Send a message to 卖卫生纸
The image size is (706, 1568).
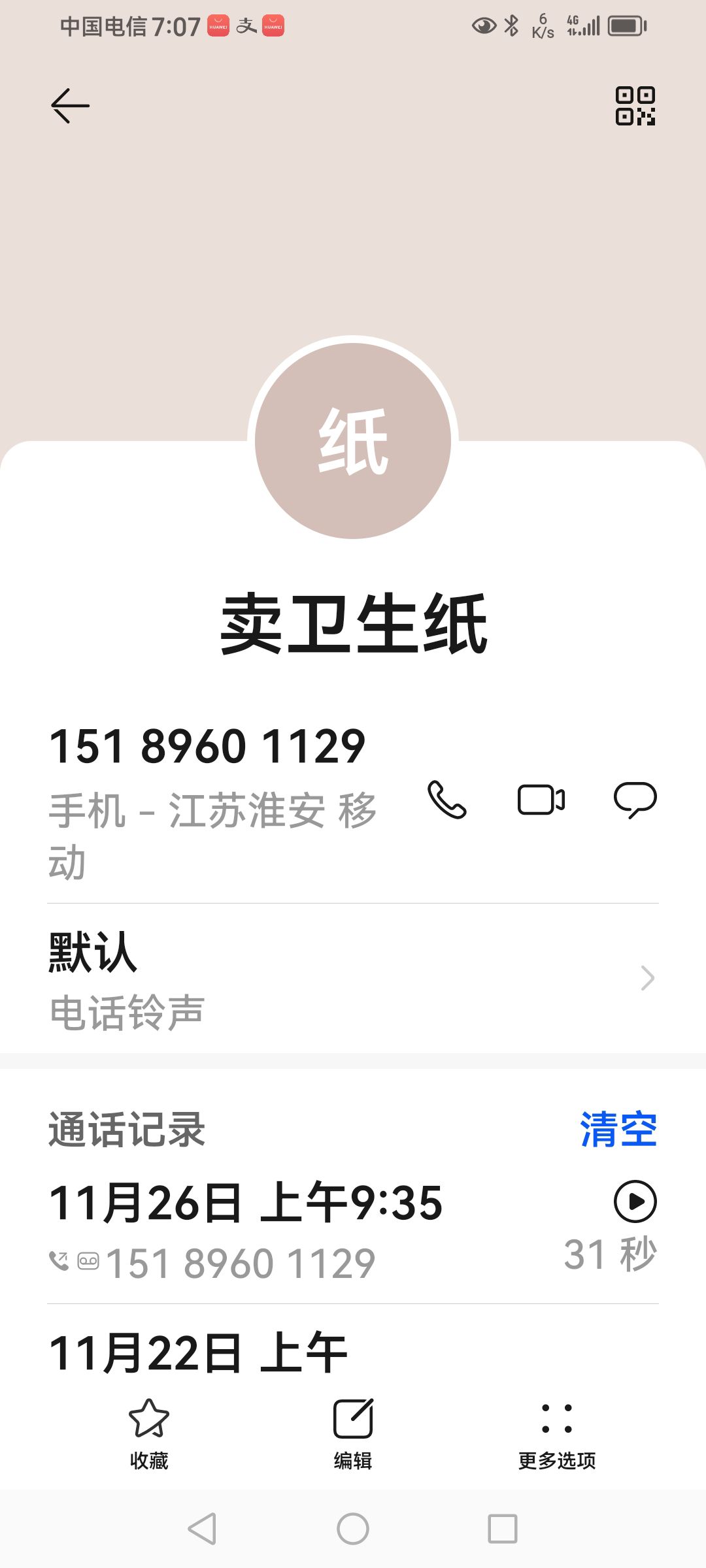pyautogui.click(x=635, y=800)
